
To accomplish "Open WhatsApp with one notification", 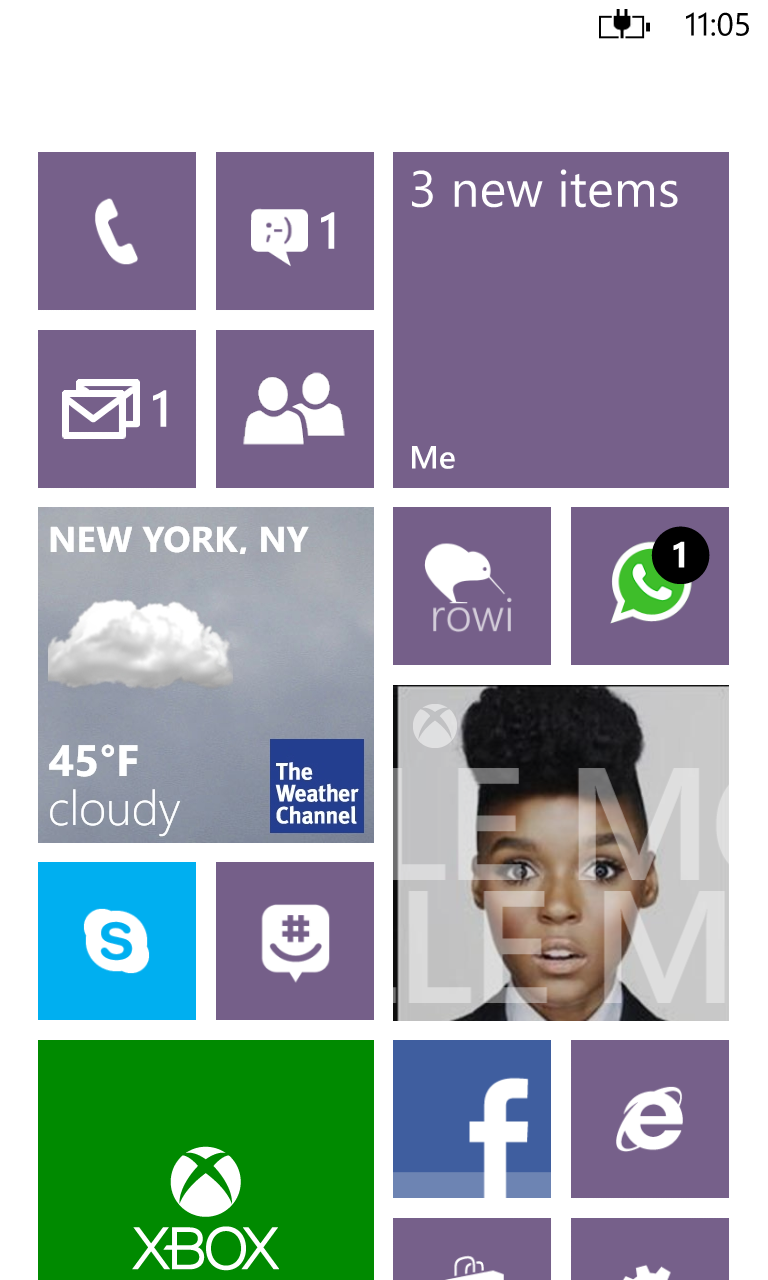I will click(650, 586).
